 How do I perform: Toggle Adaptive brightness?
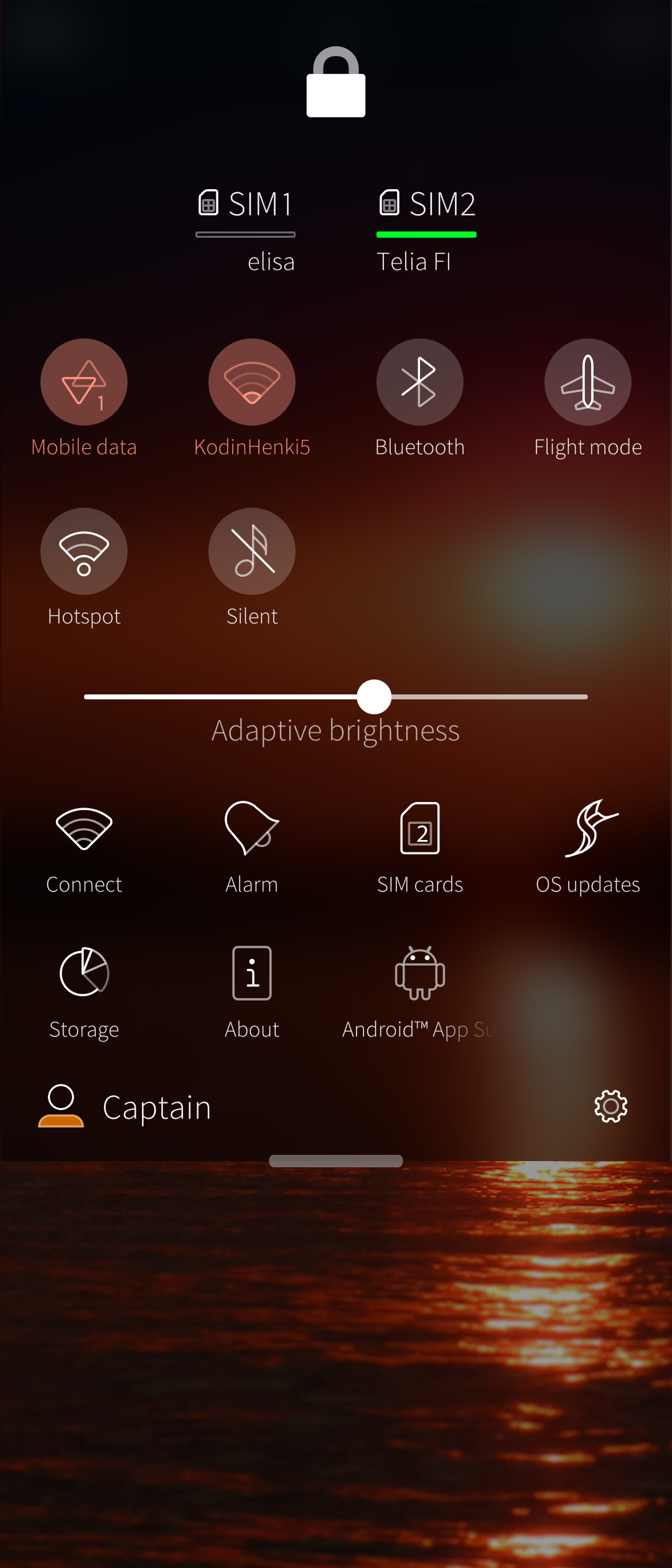[335, 730]
